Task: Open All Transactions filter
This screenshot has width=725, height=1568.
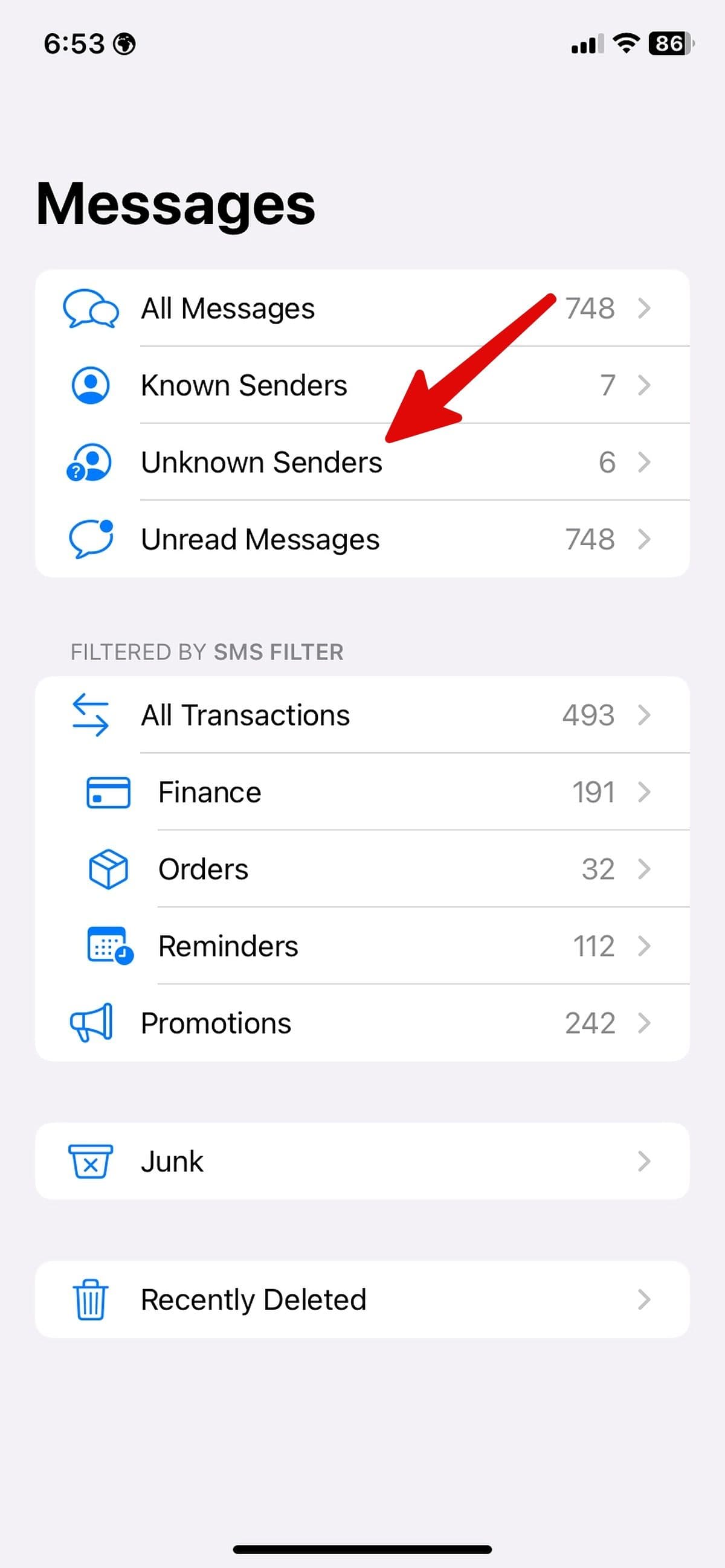Action: 362,715
